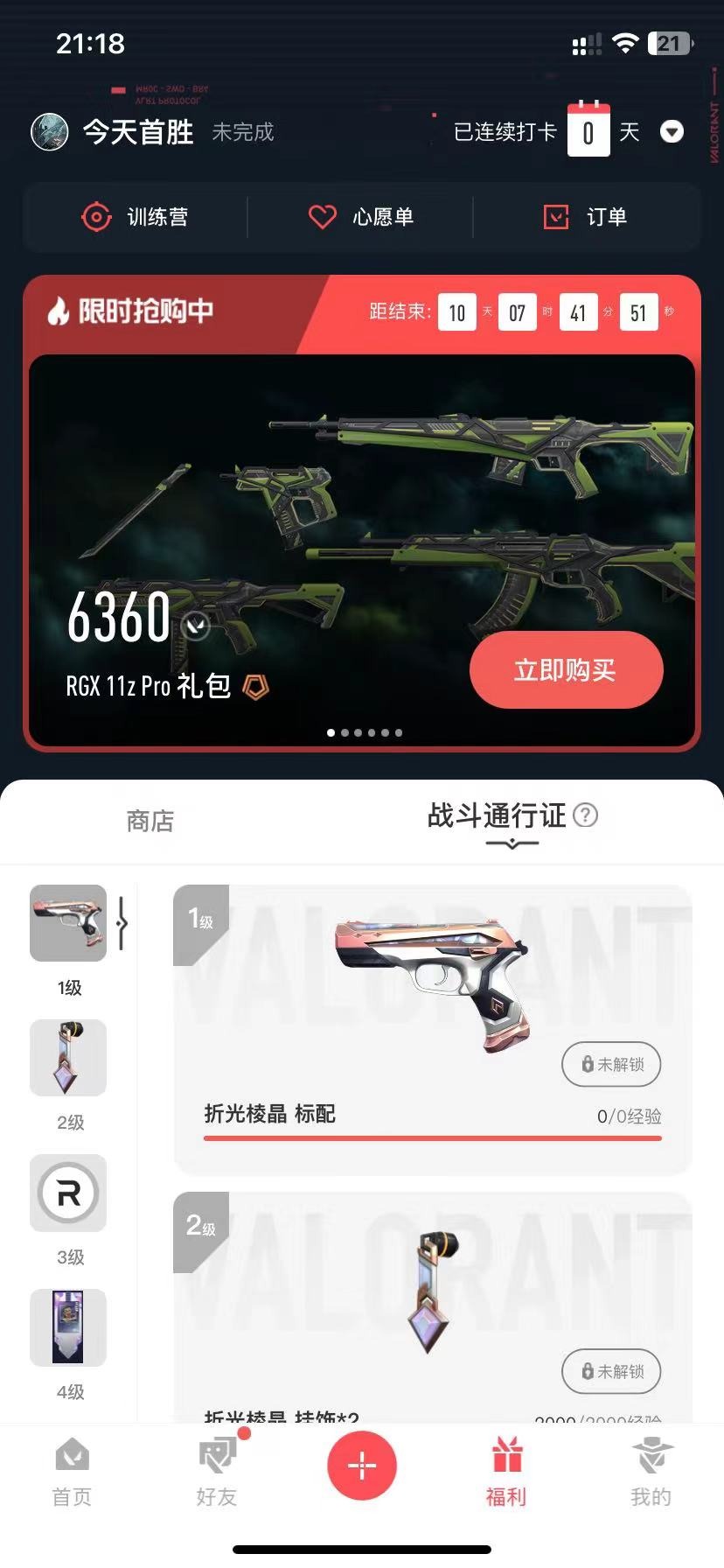Select the 1级 reward thumbnail

68,923
